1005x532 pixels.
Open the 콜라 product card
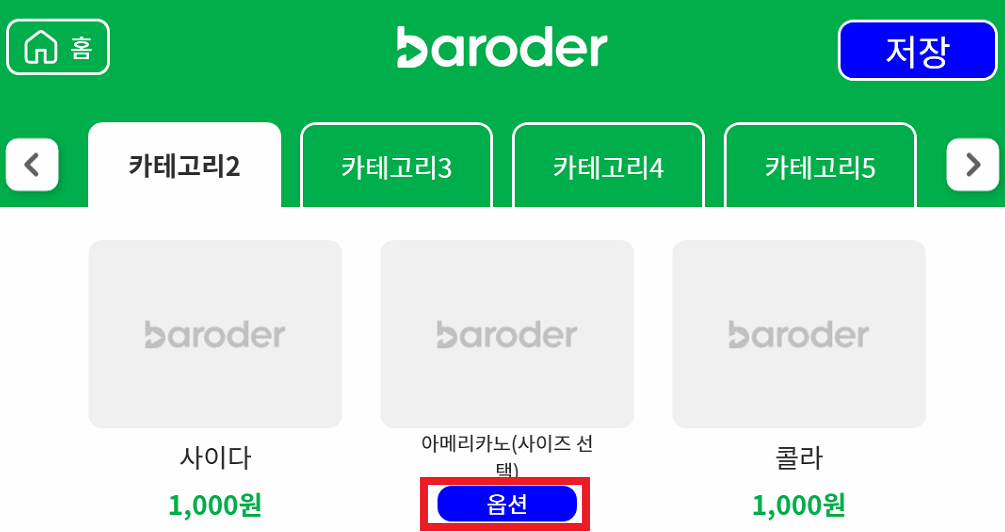tap(799, 335)
